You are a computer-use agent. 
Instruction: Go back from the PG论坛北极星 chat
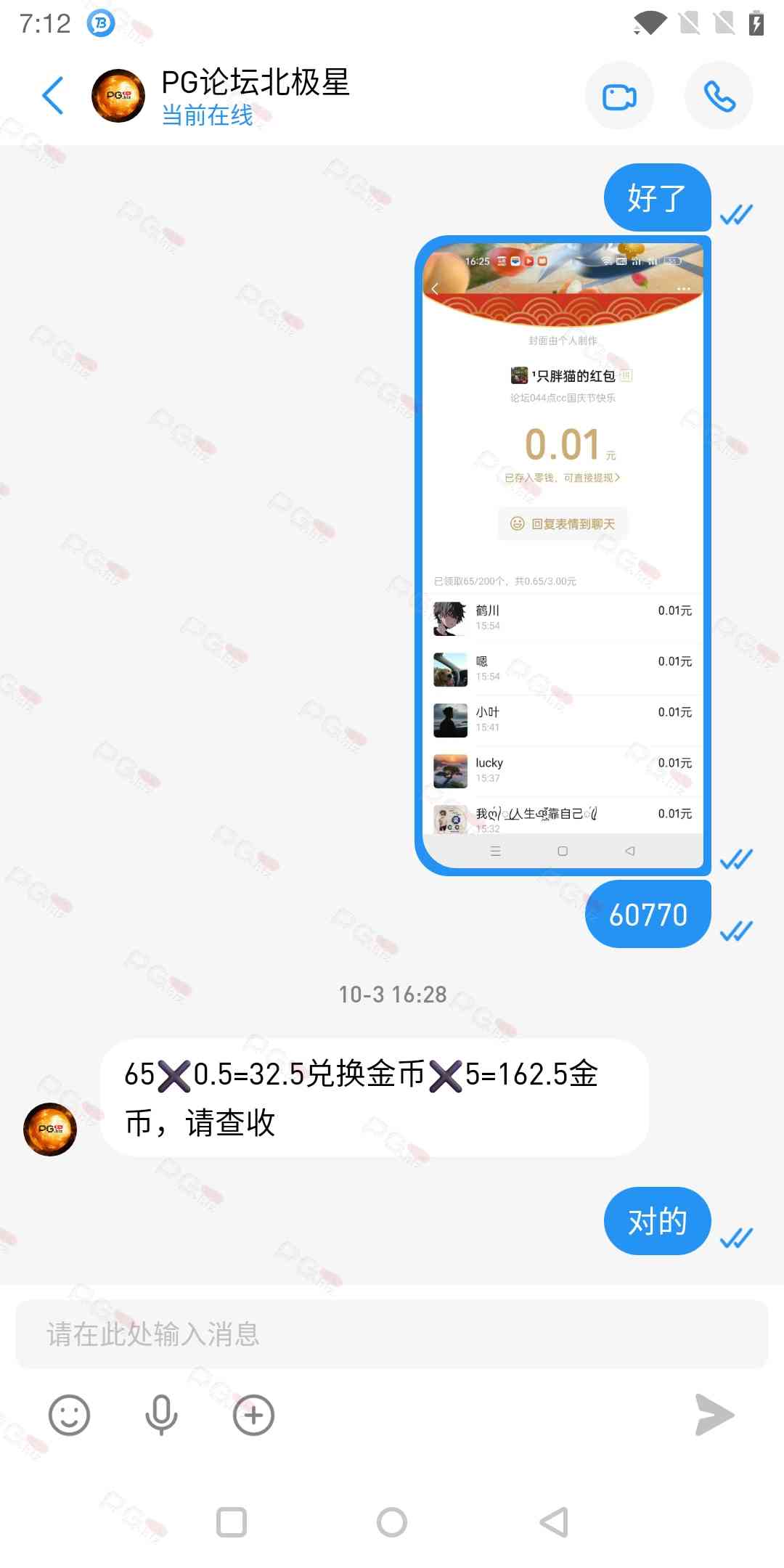click(x=53, y=96)
